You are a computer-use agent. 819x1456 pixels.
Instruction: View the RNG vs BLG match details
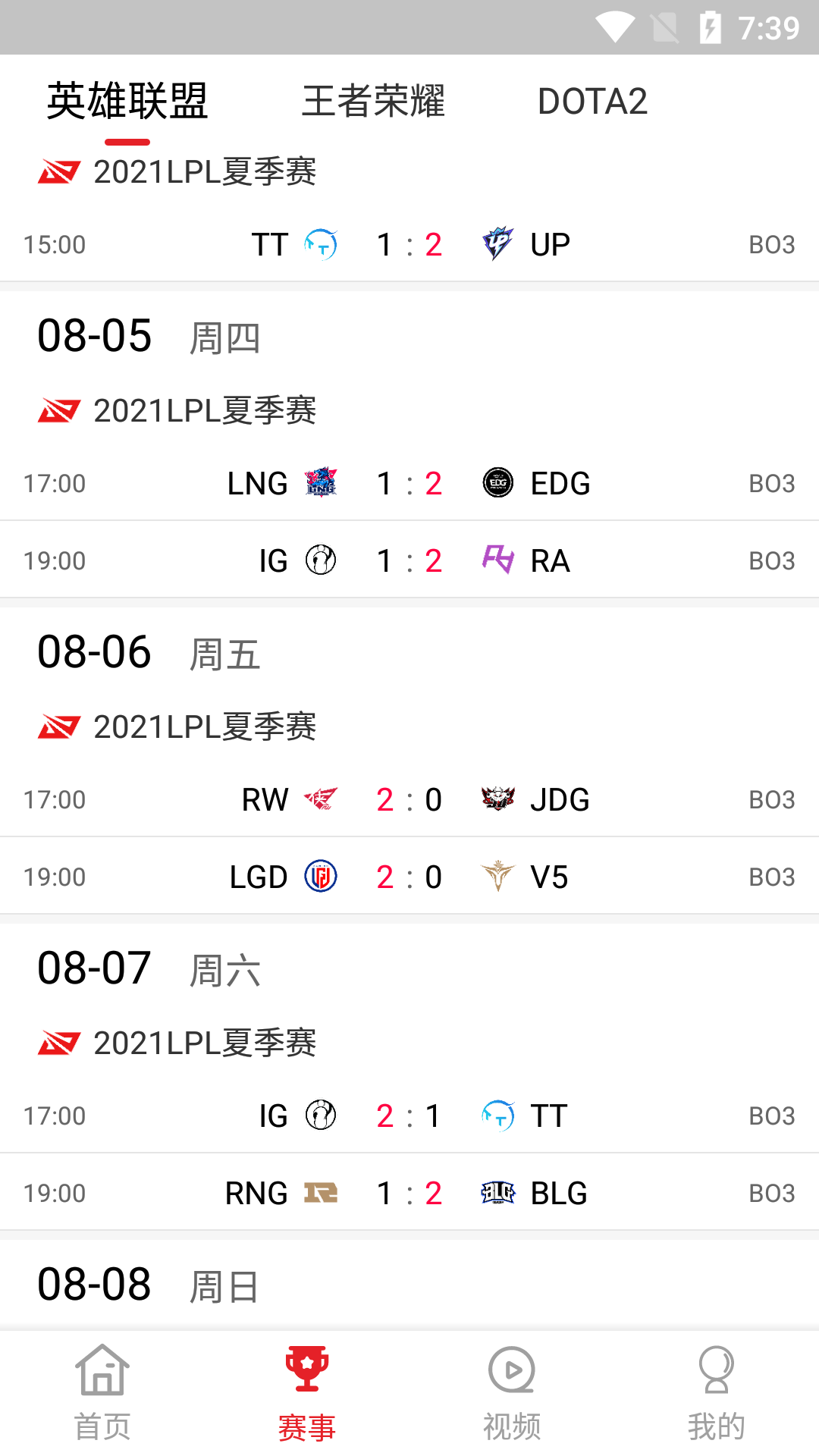409,1193
